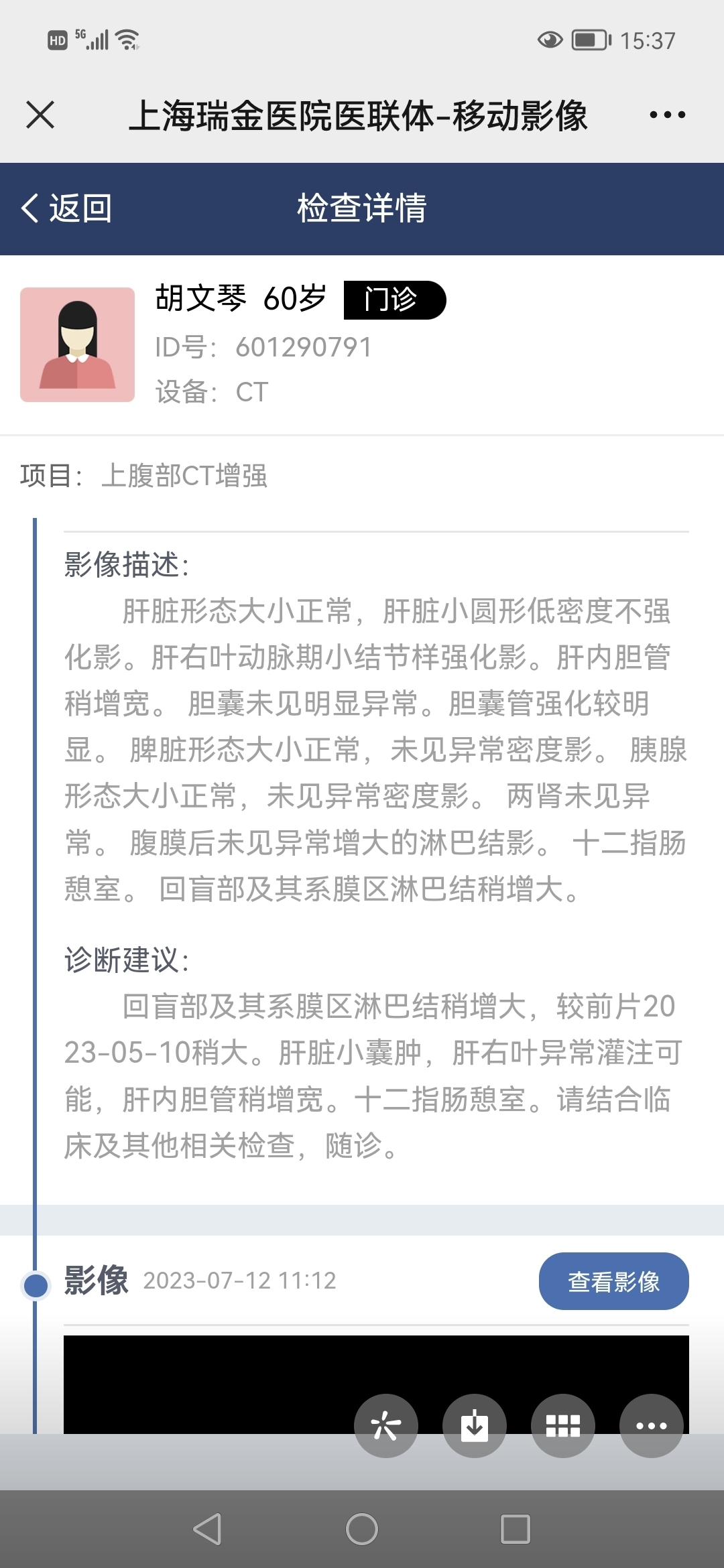Open the top-right three-dot menu
The width and height of the screenshot is (724, 1568).
[x=667, y=115]
